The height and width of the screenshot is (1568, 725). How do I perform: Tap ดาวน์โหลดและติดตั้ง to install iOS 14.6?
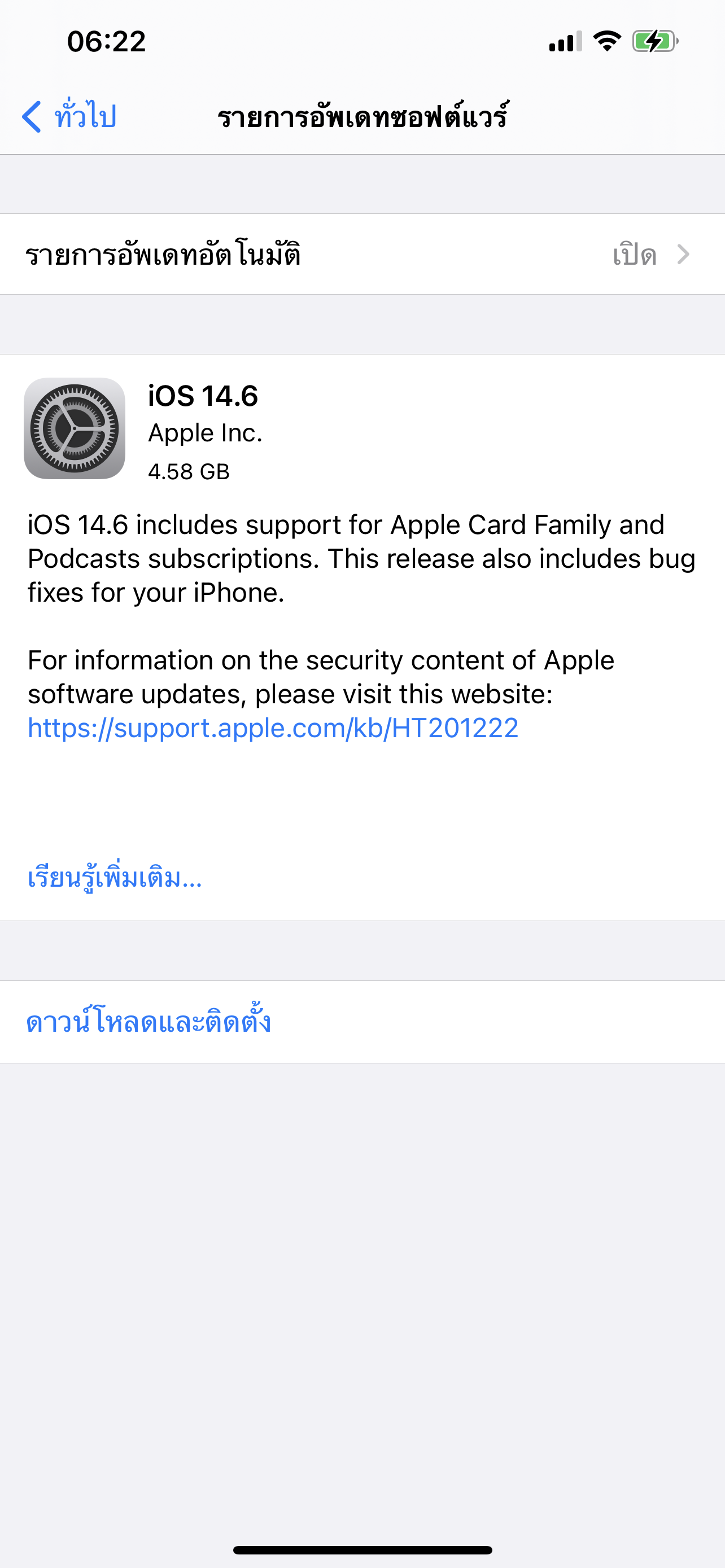[149, 1022]
